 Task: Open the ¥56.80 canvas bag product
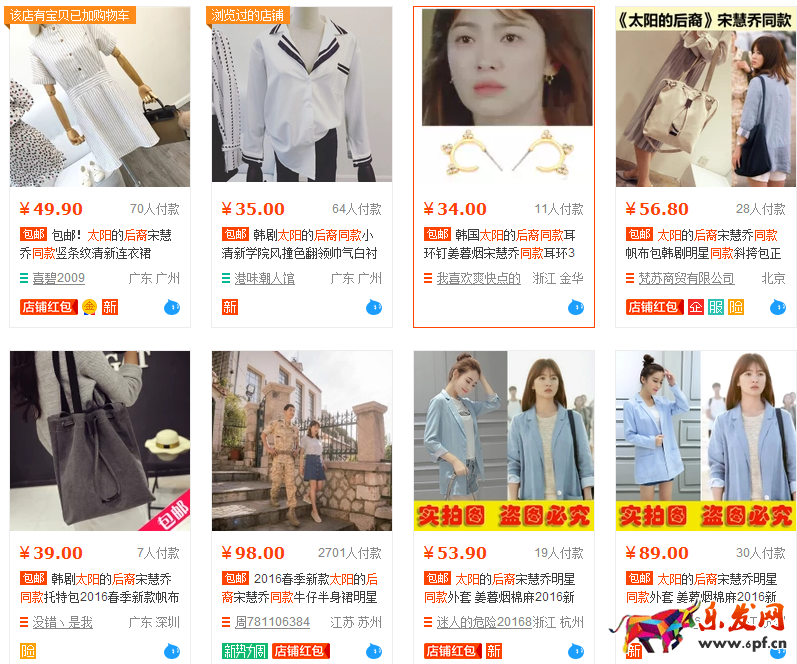[x=705, y=97]
